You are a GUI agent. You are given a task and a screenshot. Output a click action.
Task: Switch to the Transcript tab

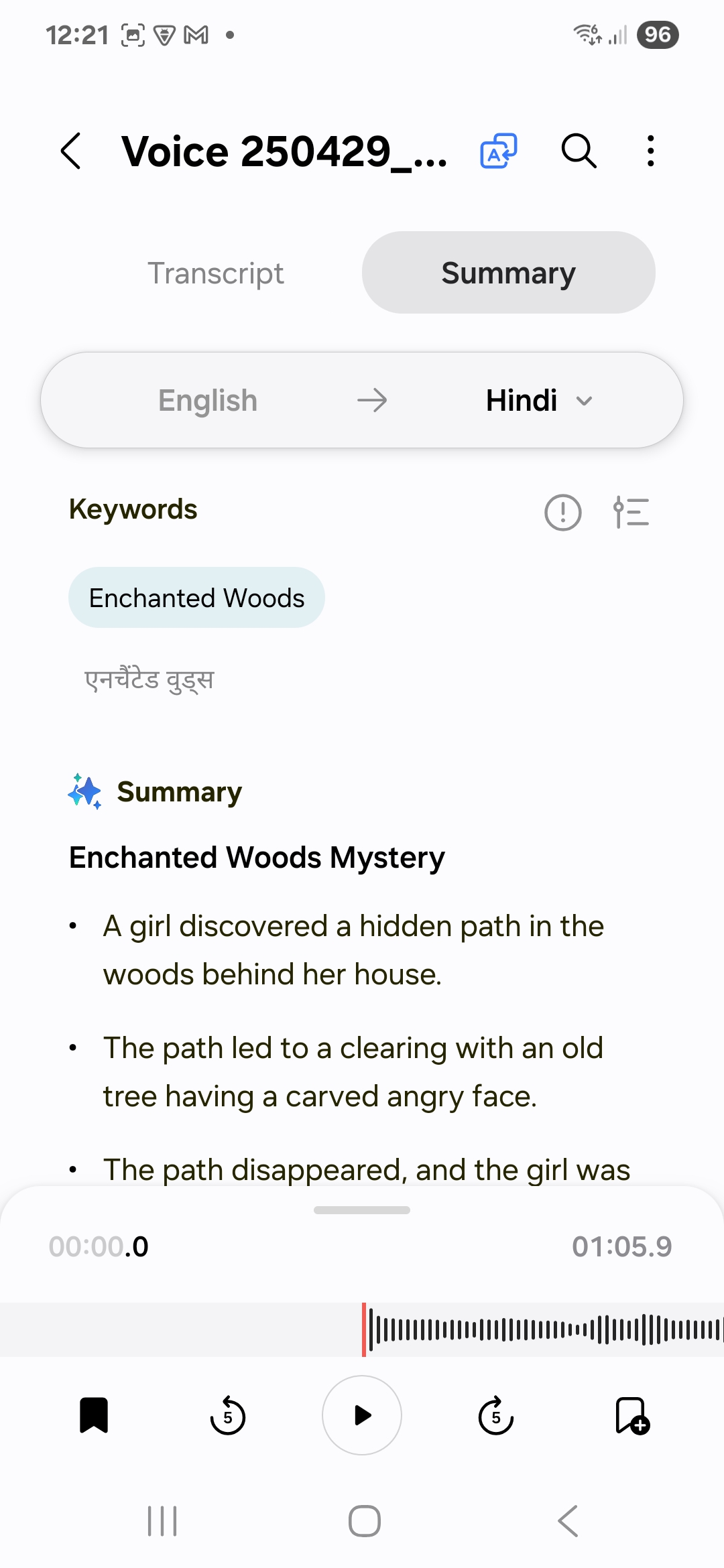(215, 273)
